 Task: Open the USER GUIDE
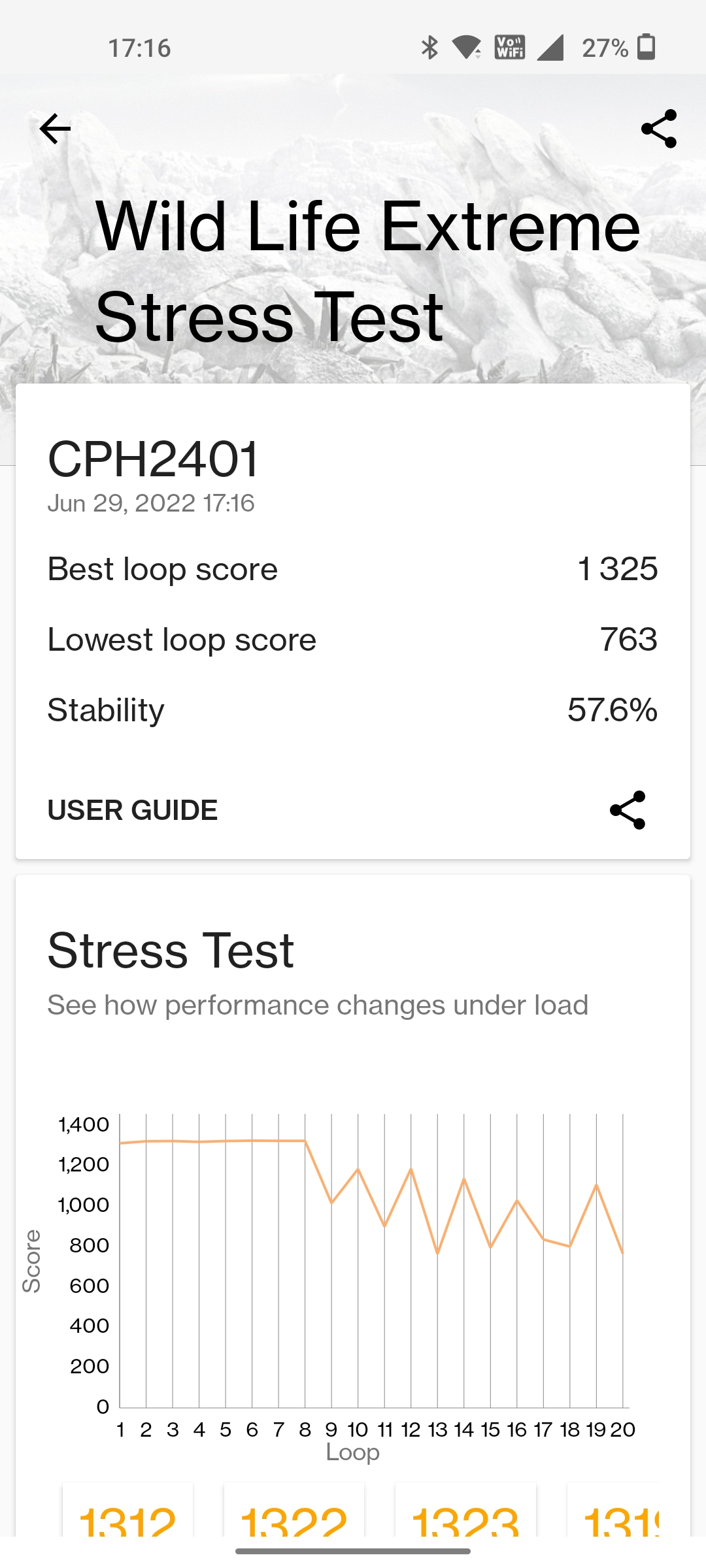tap(133, 810)
